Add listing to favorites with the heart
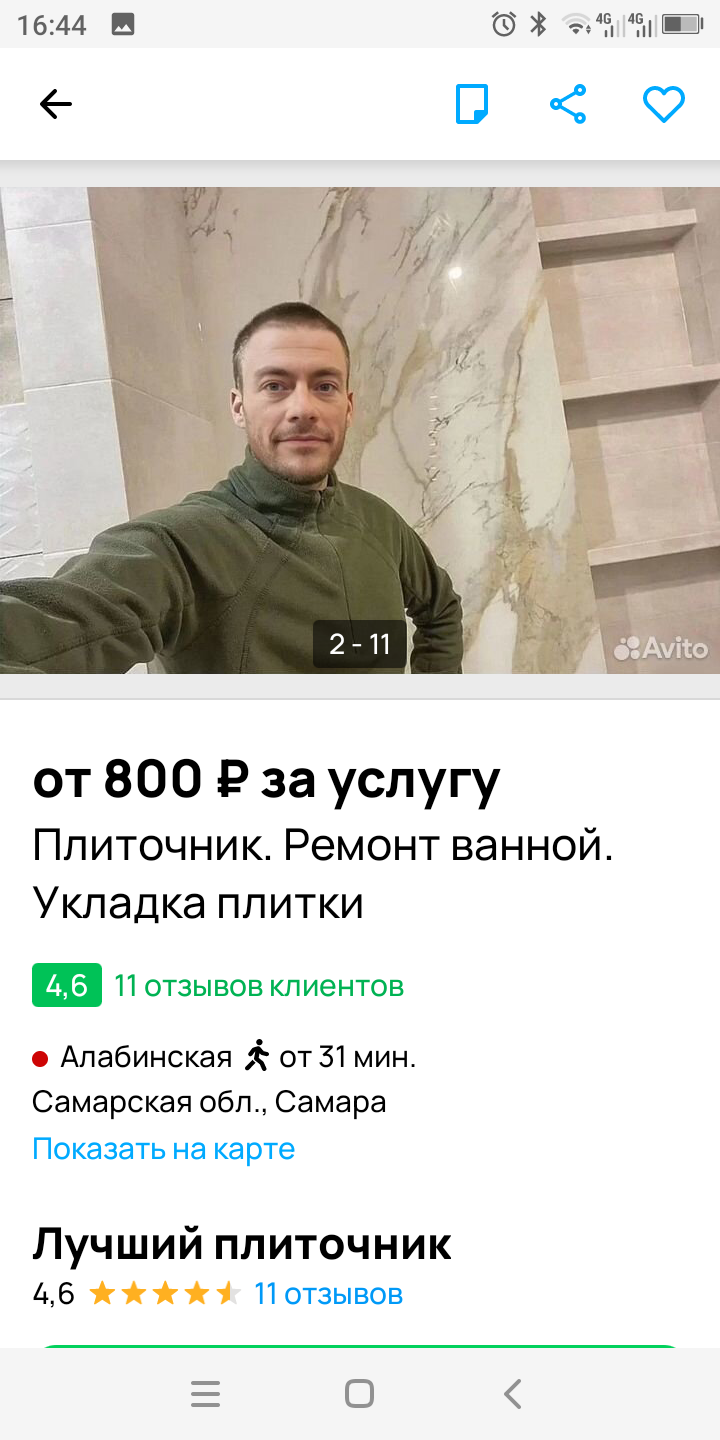 pyautogui.click(x=663, y=104)
